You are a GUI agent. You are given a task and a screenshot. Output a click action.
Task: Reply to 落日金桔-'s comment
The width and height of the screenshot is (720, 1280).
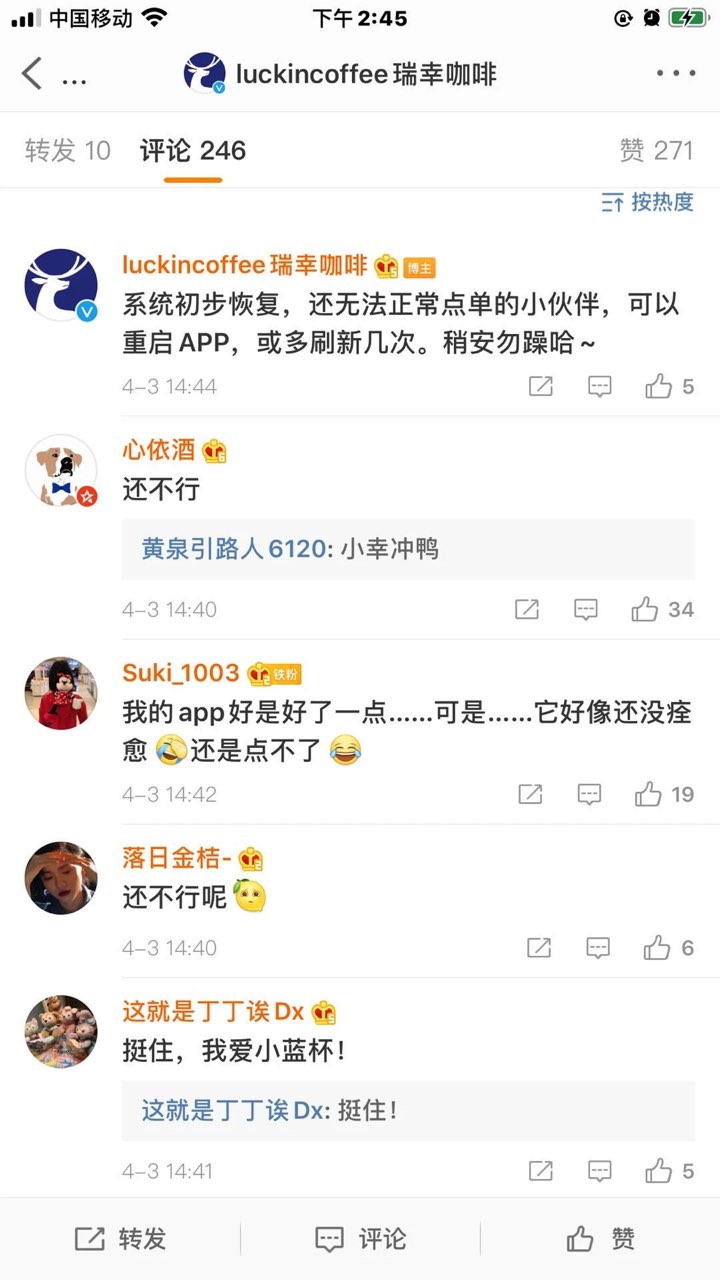[598, 948]
